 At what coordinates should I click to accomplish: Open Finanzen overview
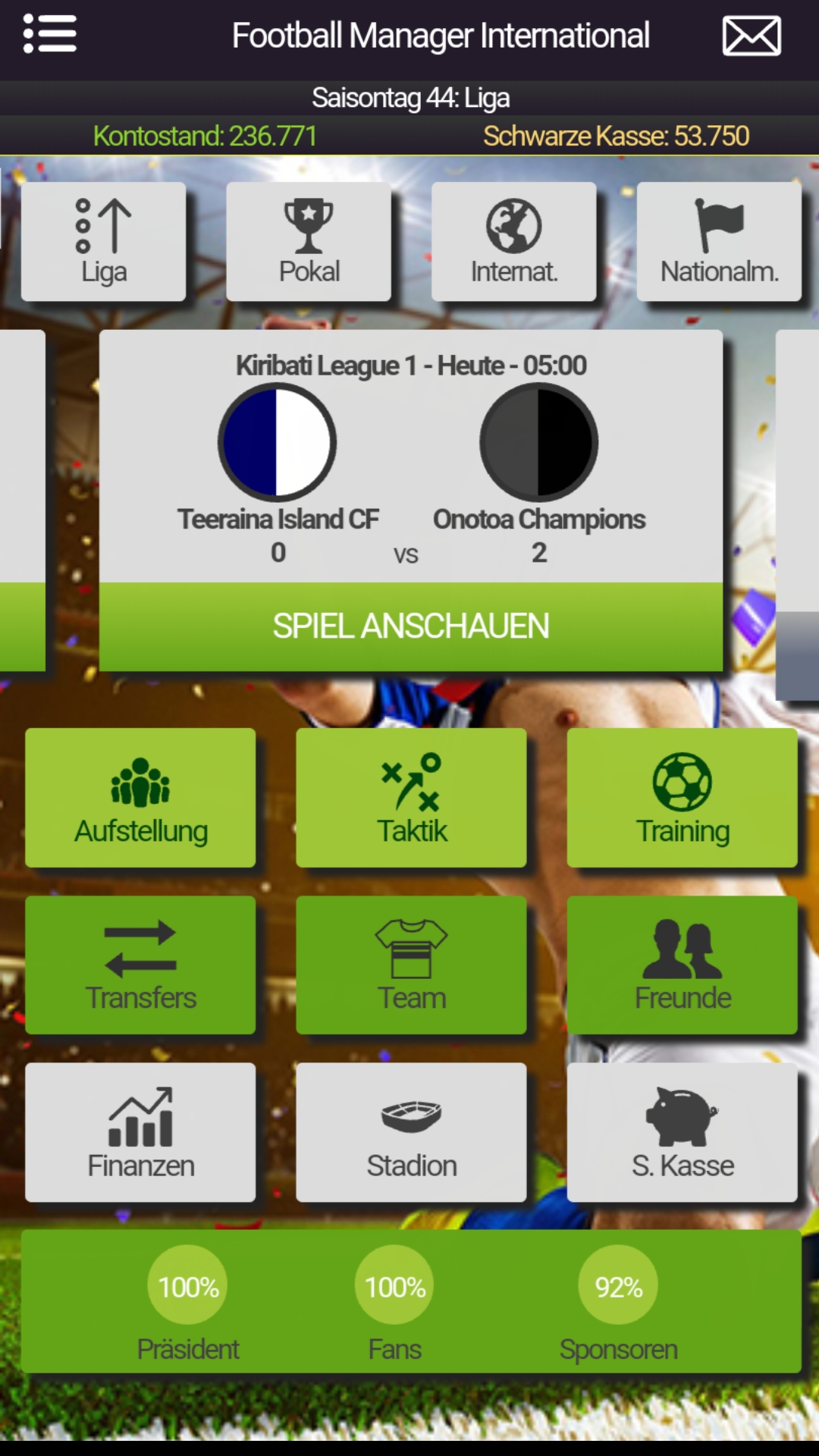(140, 1132)
